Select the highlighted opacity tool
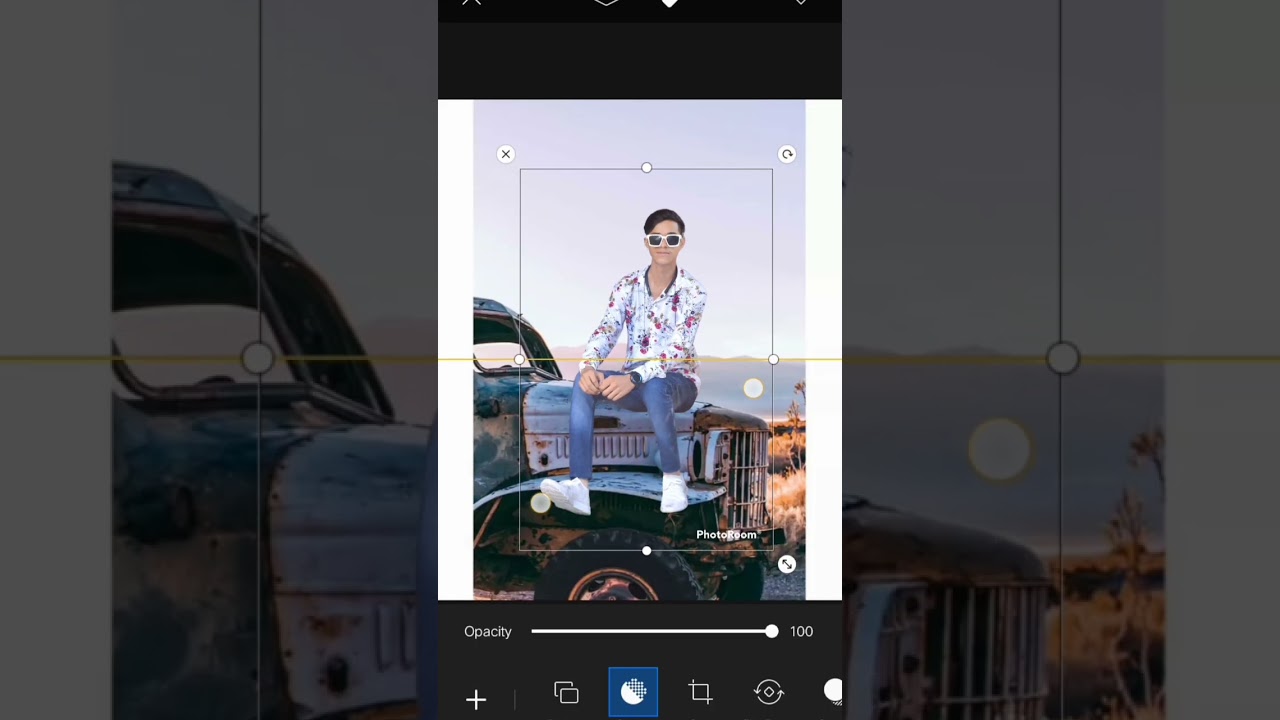 click(633, 692)
